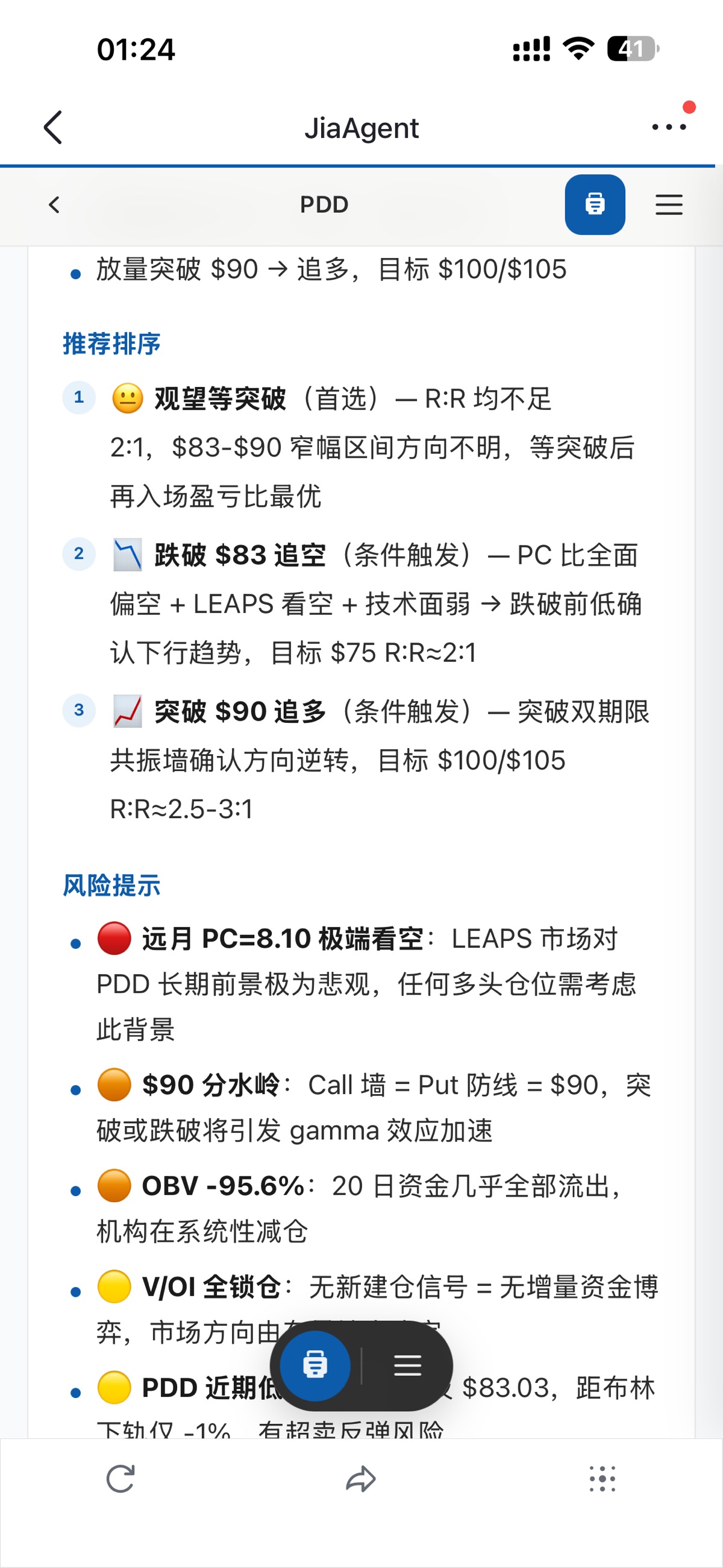The height and width of the screenshot is (1568, 723).
Task: Reload the page with the refresh icon
Action: point(120,1479)
